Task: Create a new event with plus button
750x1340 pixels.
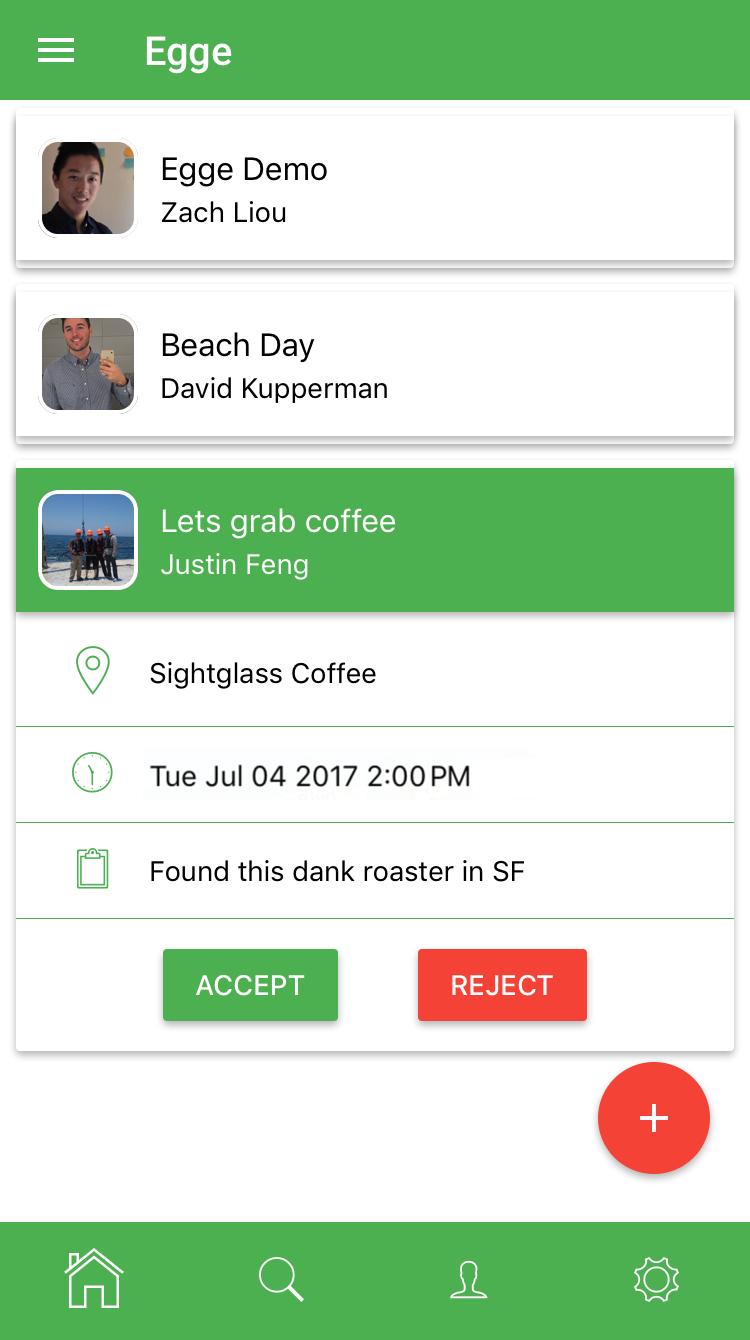Action: click(x=654, y=1118)
